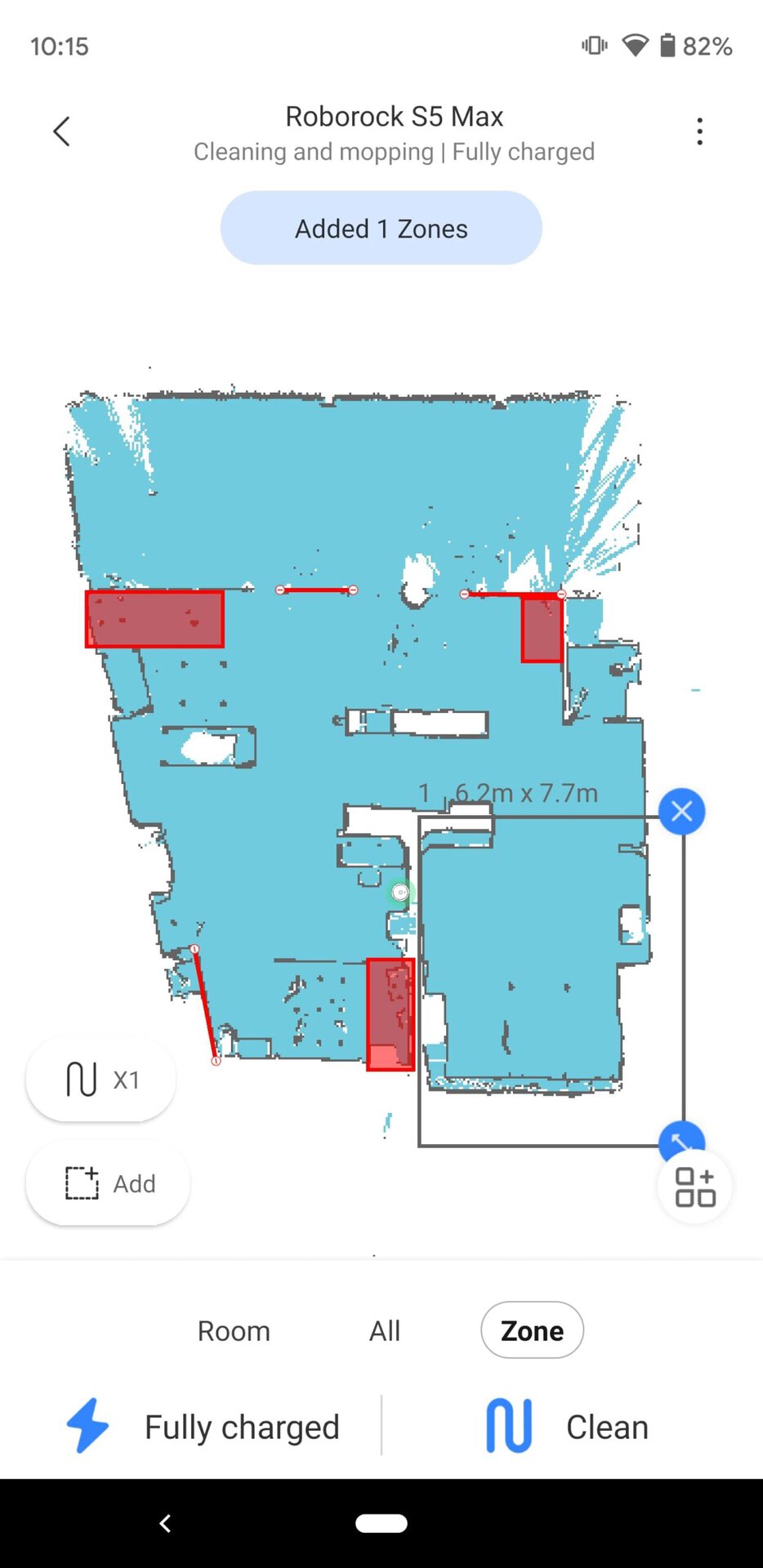Viewport: 763px width, 1568px height.
Task: Tap the Added 1 Zones pill
Action: click(x=381, y=228)
